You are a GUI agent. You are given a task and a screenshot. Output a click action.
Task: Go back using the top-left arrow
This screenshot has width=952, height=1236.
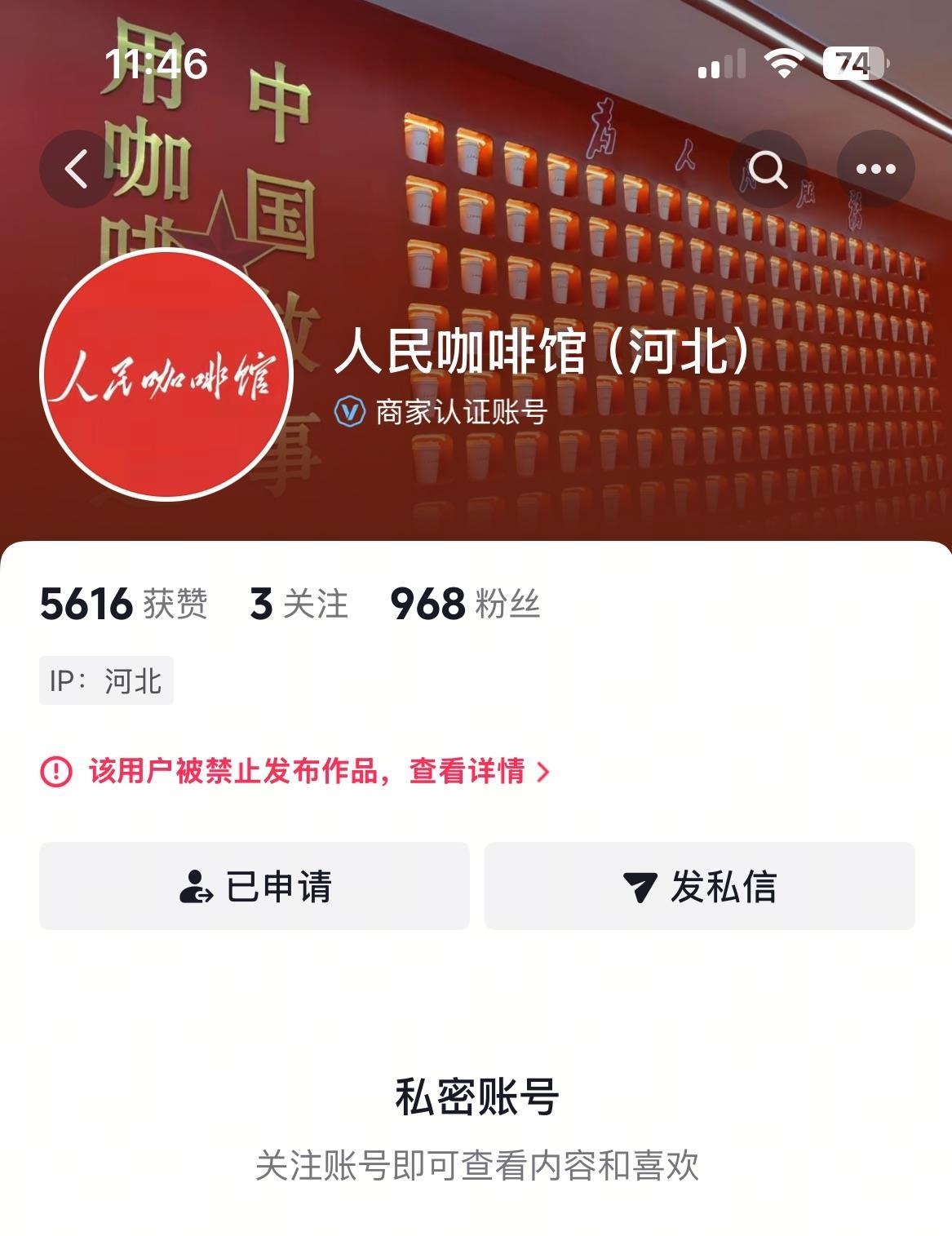(77, 170)
